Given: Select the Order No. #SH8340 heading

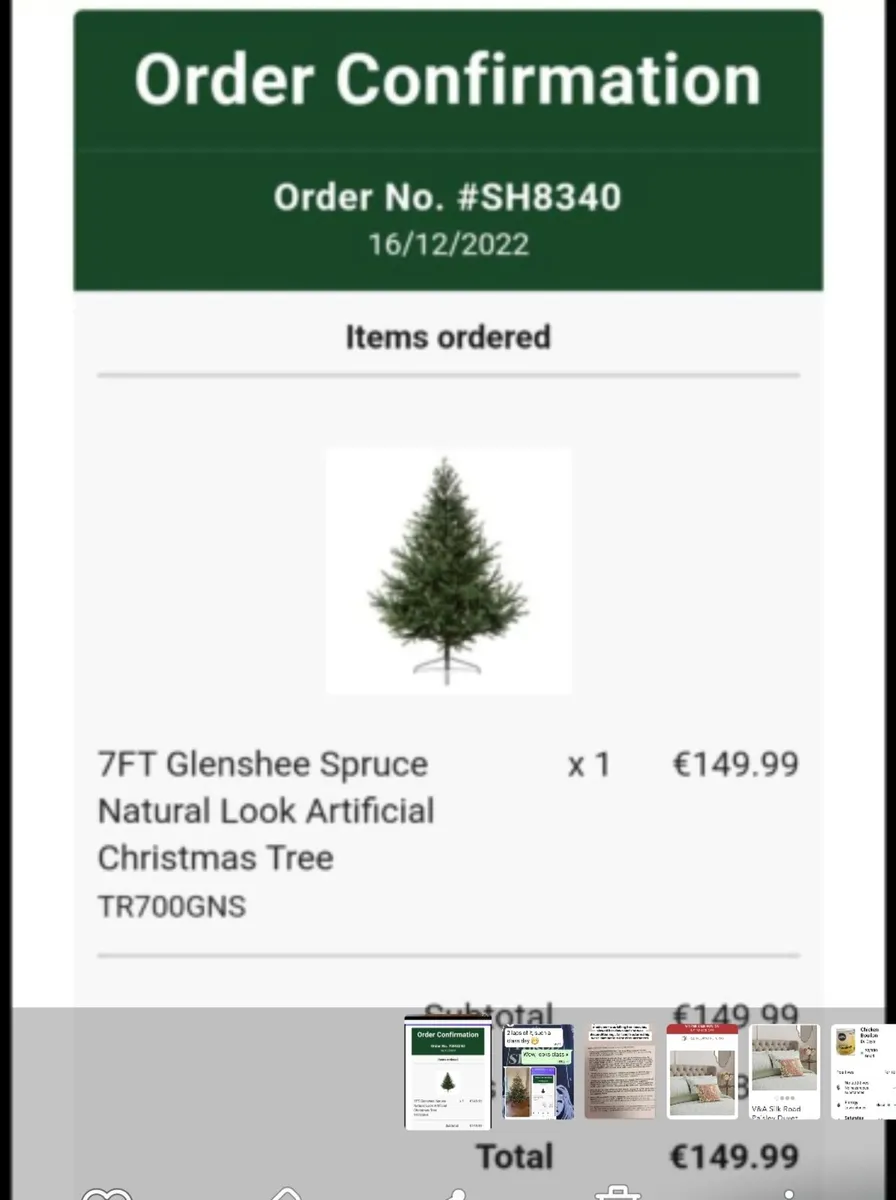Looking at the screenshot, I should point(447,197).
